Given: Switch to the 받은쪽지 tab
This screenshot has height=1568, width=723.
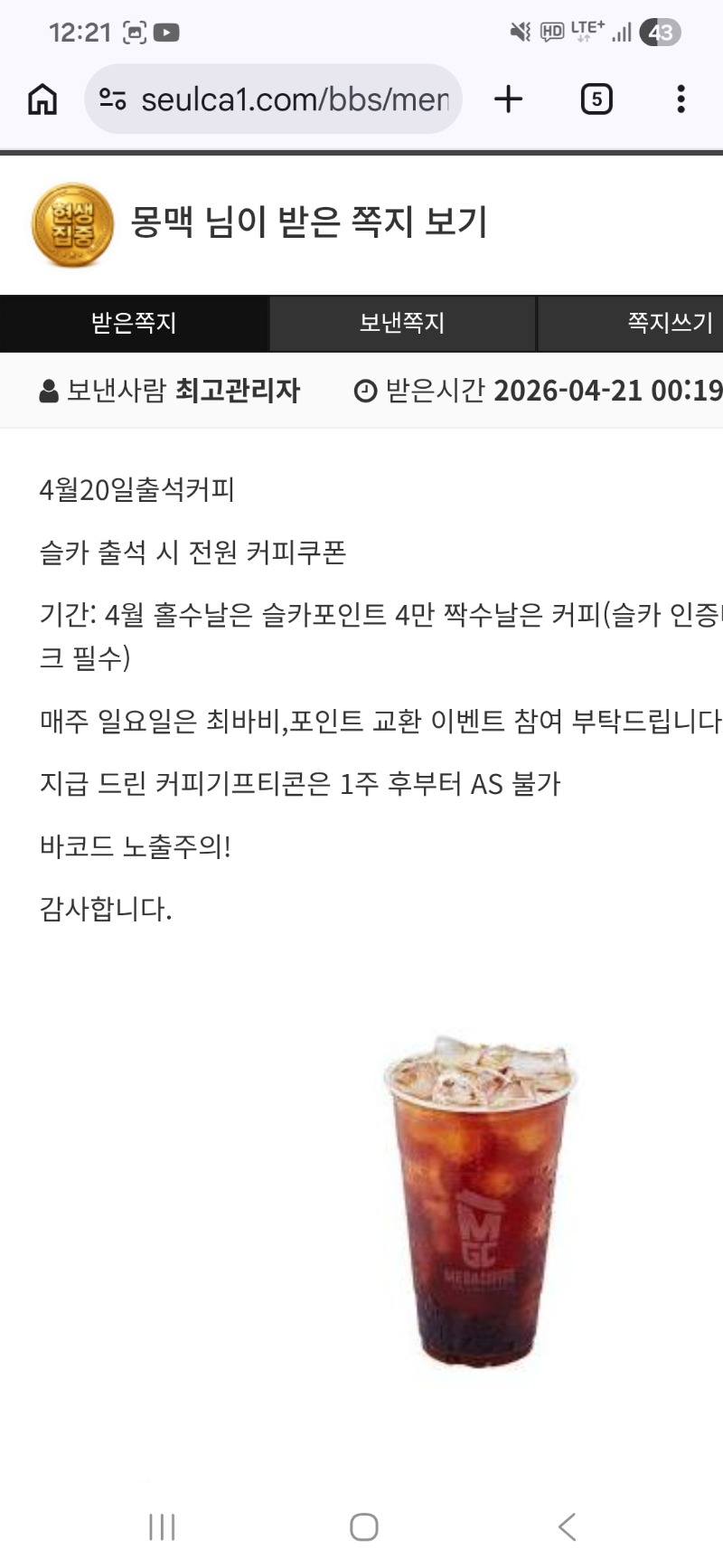Looking at the screenshot, I should point(134,323).
